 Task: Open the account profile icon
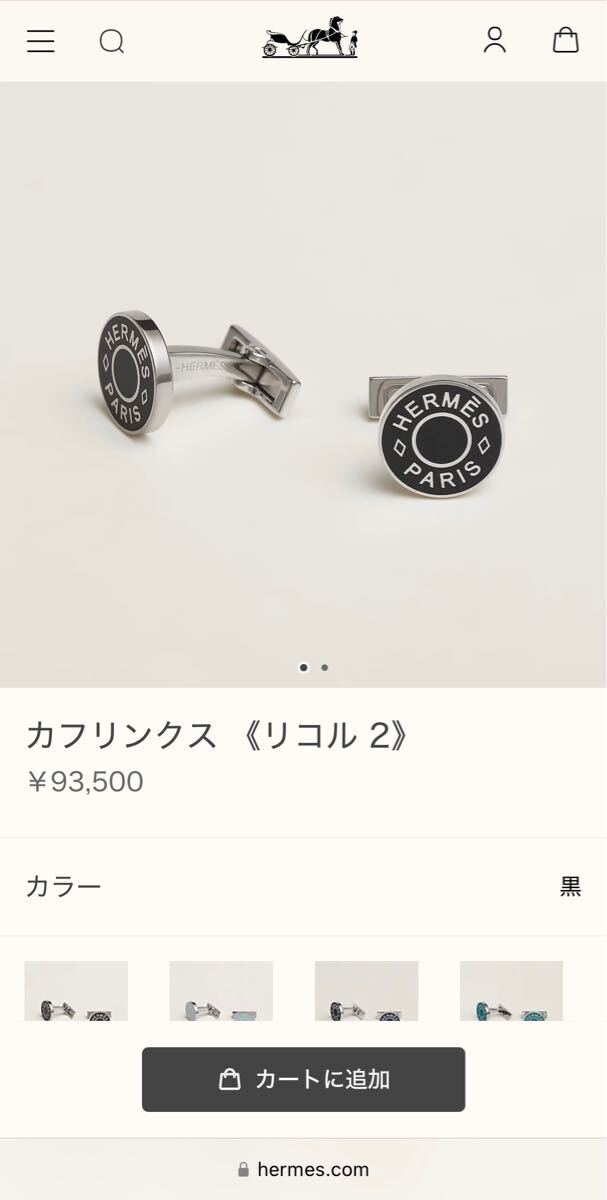[495, 40]
